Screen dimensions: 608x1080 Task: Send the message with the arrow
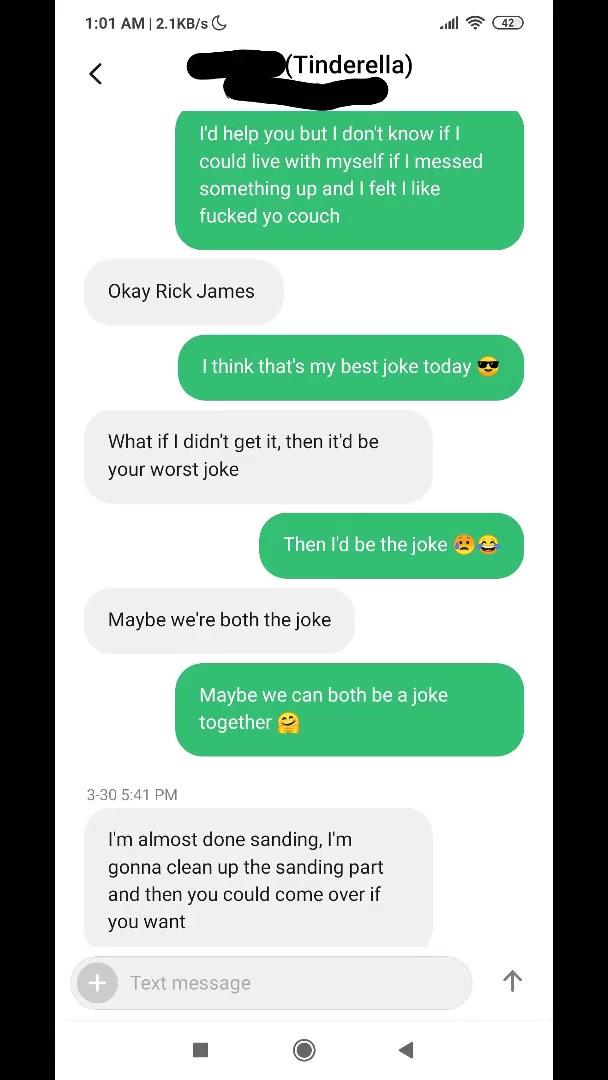512,982
